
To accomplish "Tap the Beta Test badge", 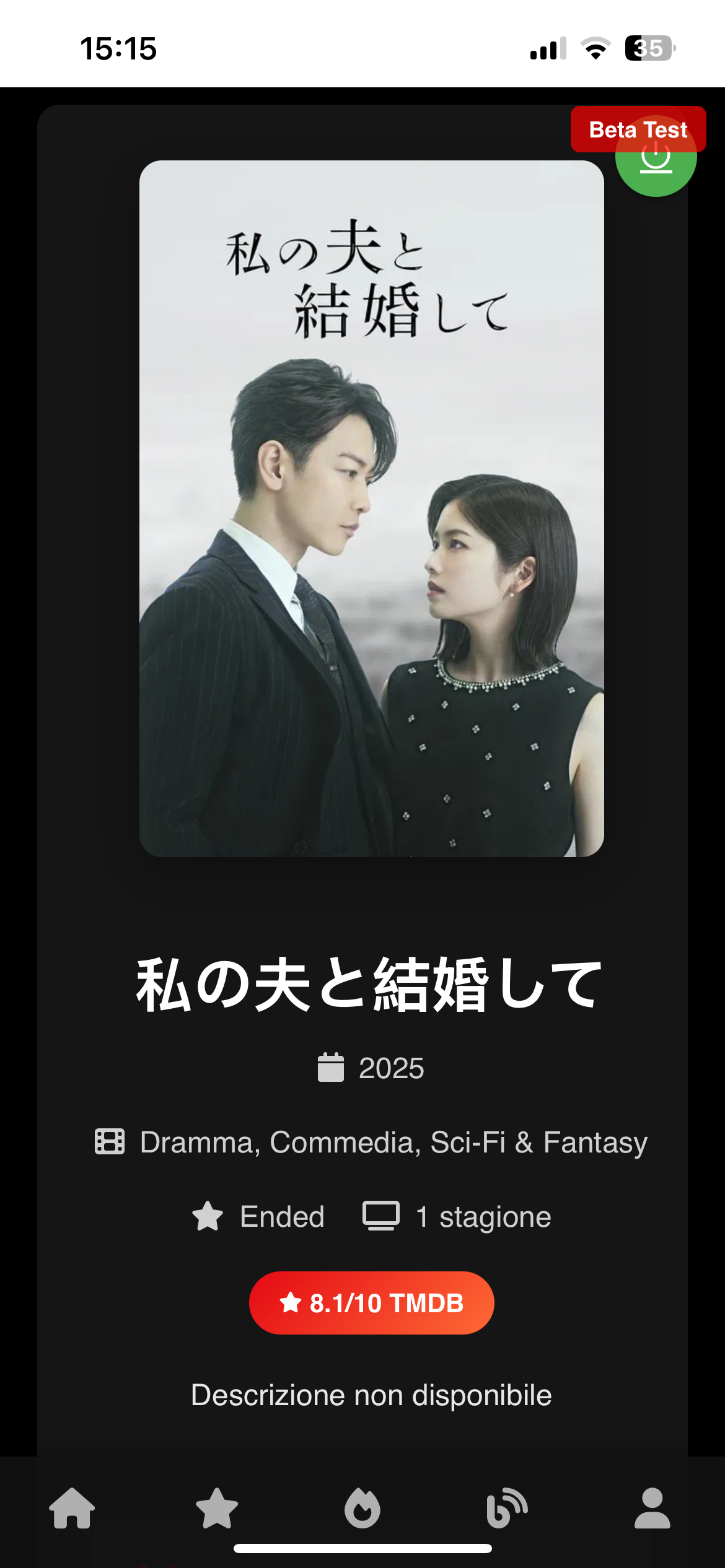I will click(637, 129).
